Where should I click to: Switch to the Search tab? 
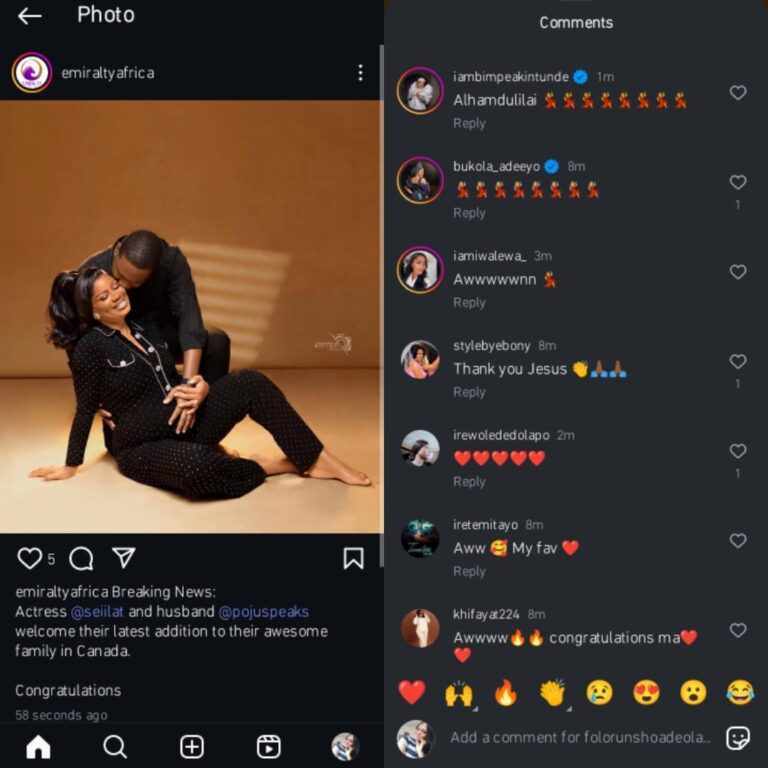(115, 746)
